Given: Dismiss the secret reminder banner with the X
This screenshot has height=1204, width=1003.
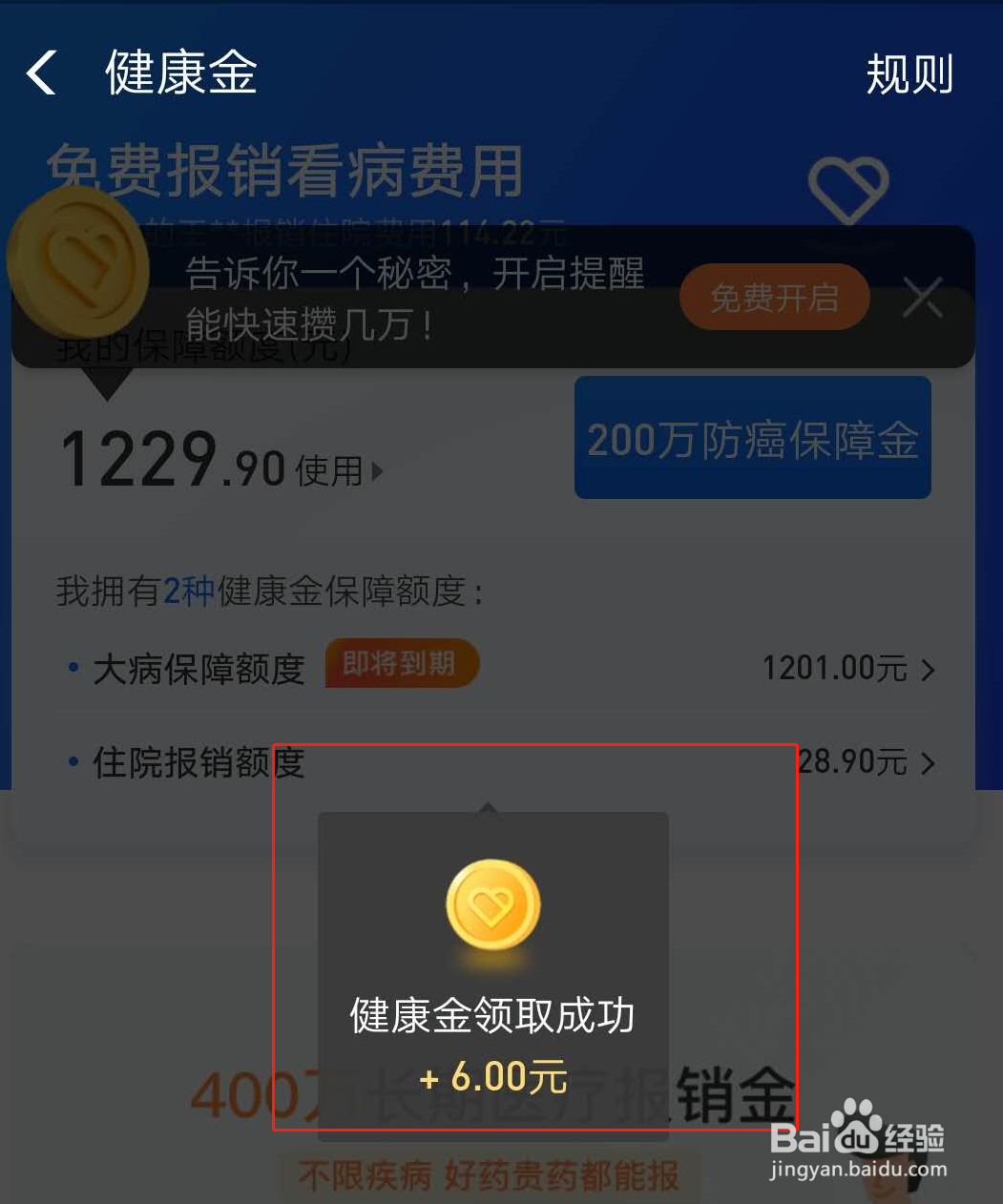Looking at the screenshot, I should tap(922, 298).
